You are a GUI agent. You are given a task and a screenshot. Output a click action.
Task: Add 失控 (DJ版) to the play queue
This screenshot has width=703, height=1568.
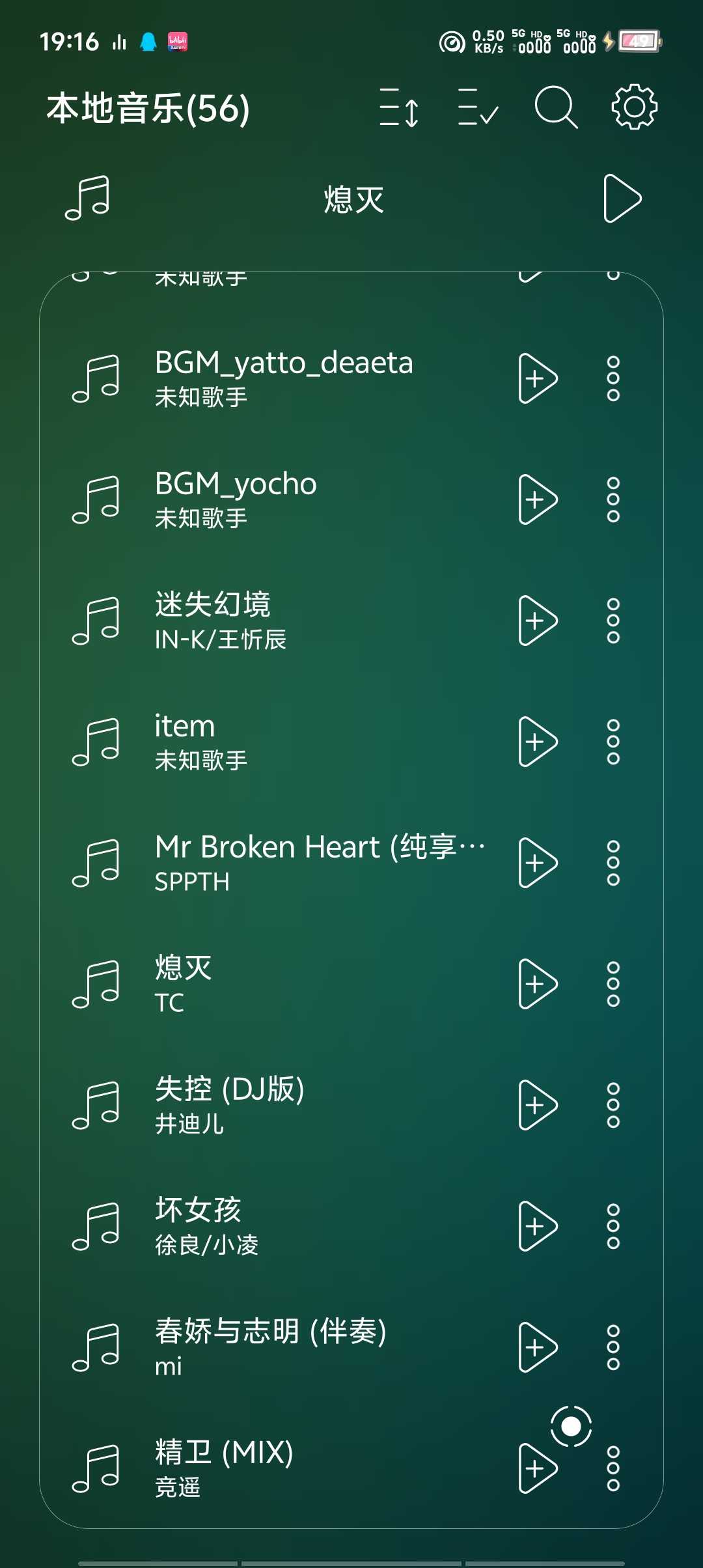[x=538, y=1105]
